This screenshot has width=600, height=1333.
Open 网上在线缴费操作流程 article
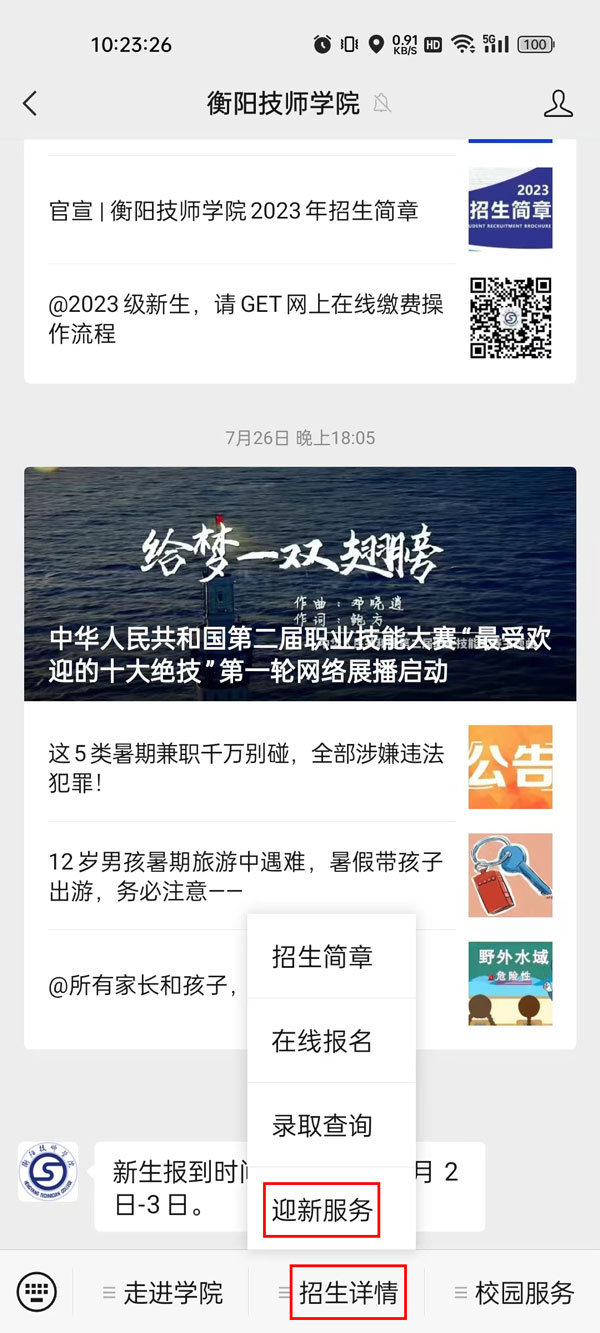[246, 319]
